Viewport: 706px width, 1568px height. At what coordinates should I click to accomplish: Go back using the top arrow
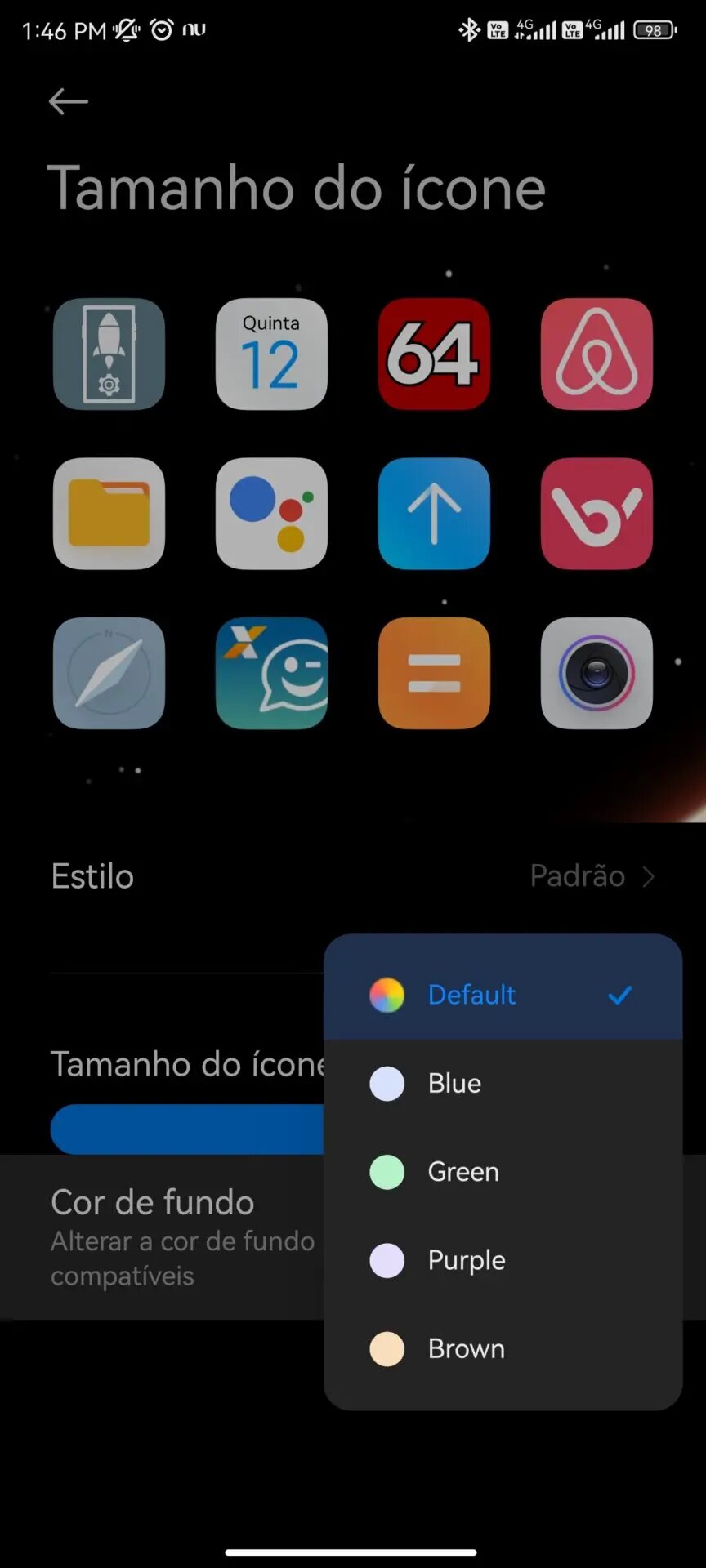coord(69,101)
